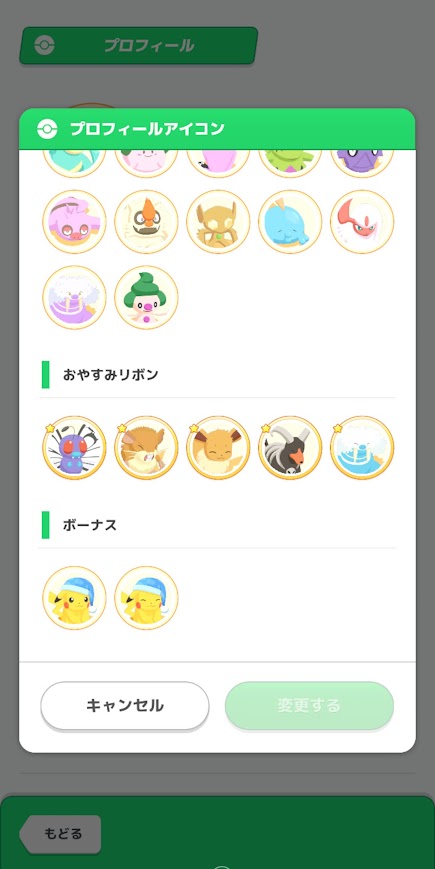Select the blue Wynaut icon

[x=290, y=222]
